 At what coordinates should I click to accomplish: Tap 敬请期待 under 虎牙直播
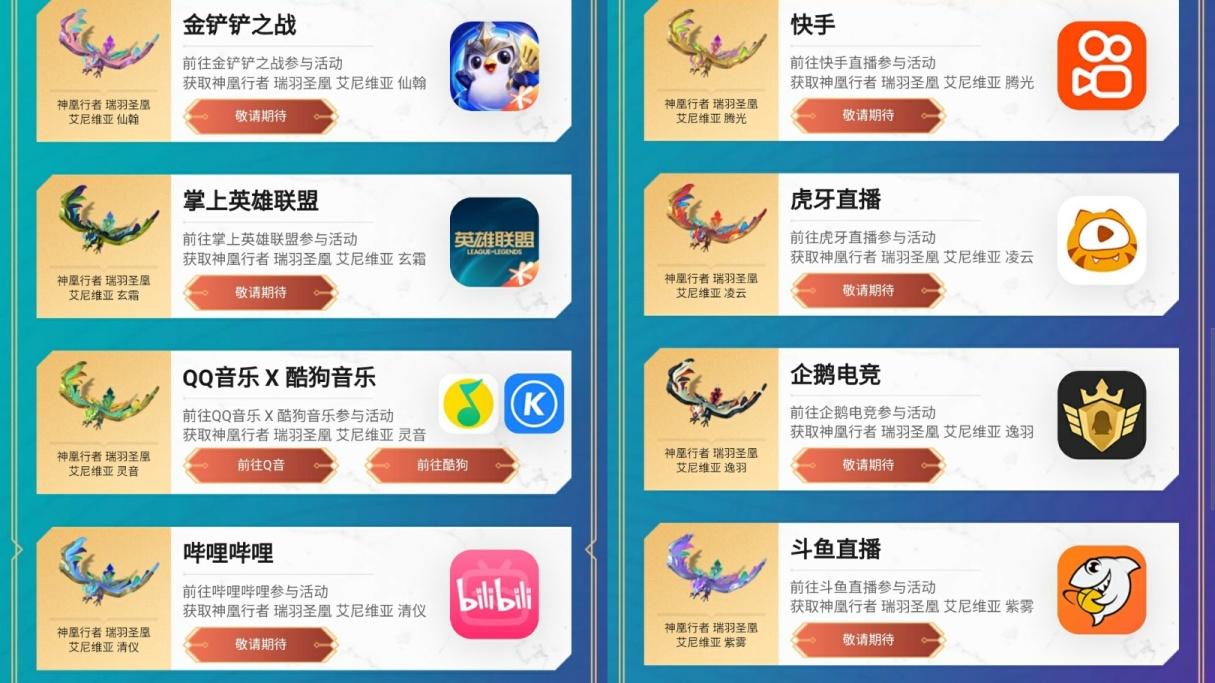868,290
